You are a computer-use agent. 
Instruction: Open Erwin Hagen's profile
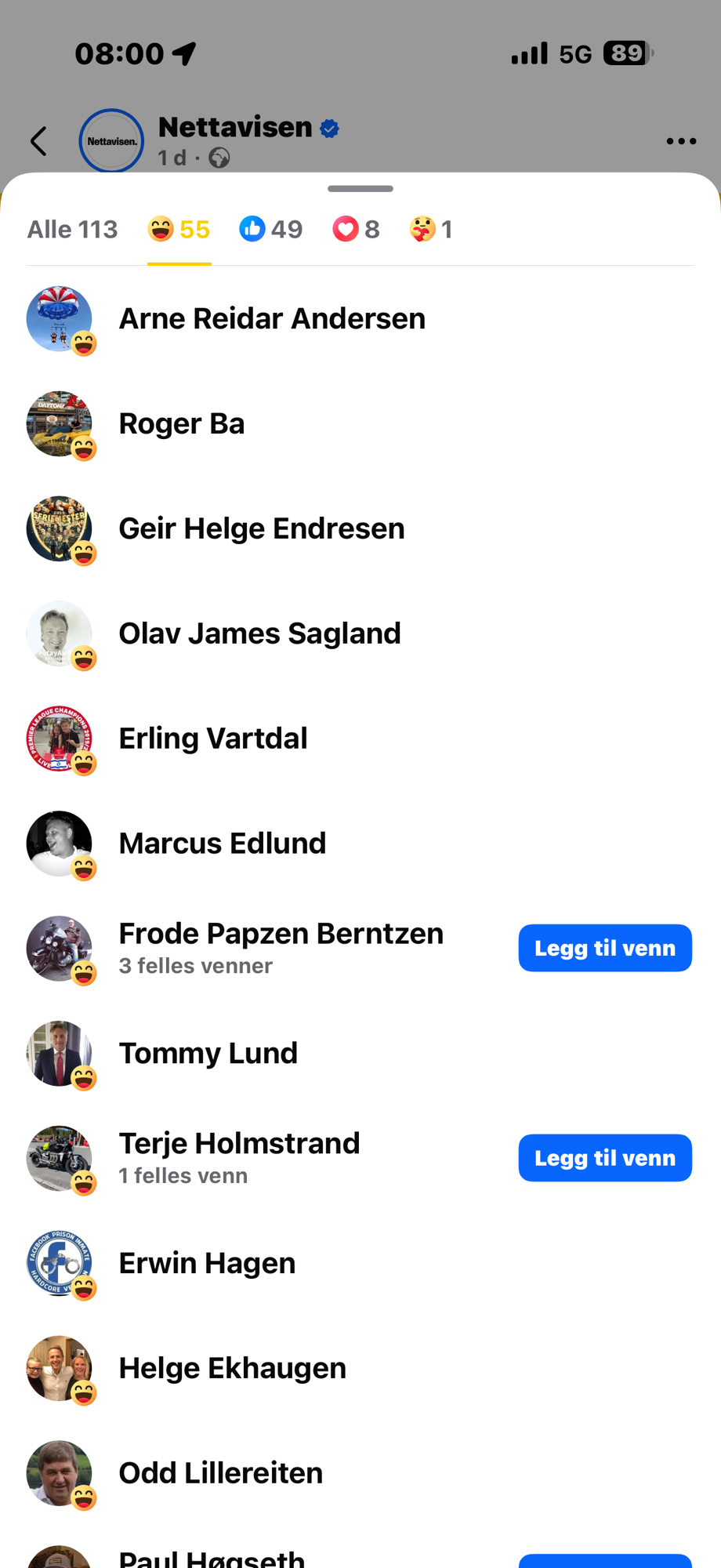(x=207, y=1264)
